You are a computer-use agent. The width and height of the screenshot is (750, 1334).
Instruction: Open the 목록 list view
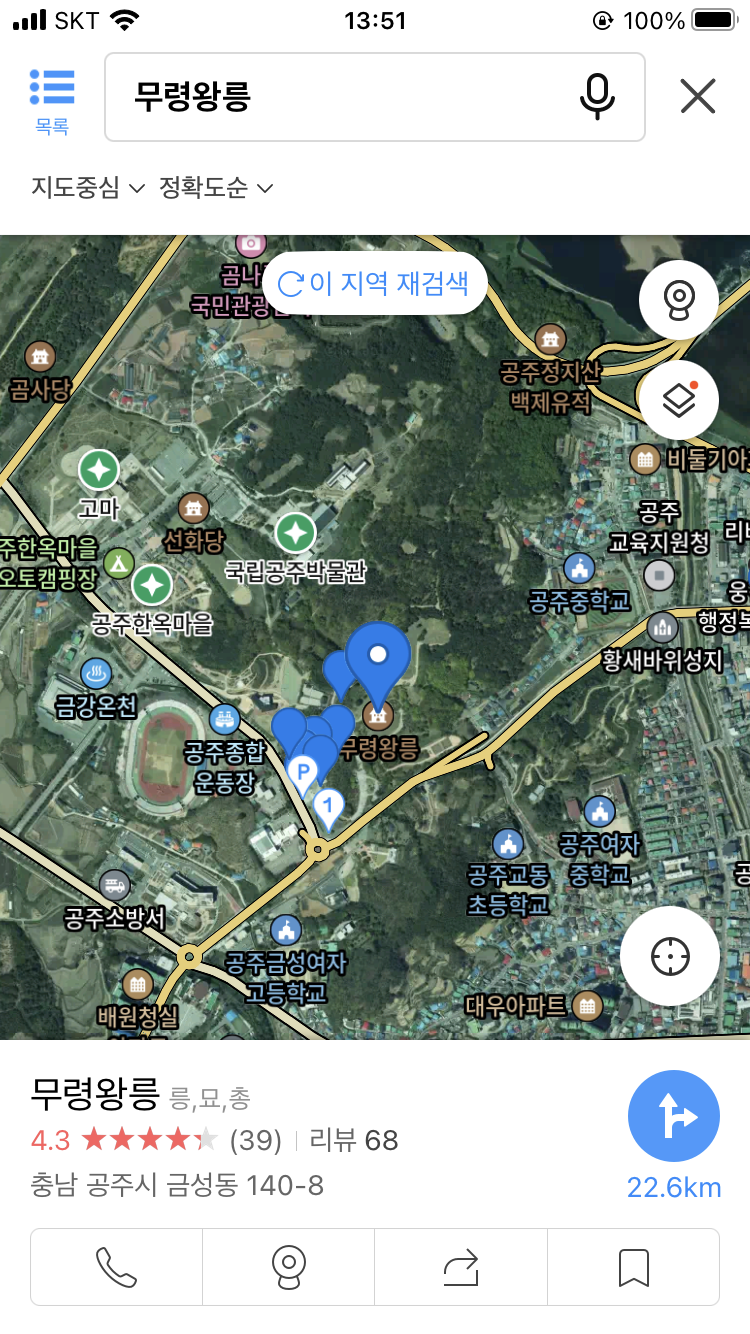pyautogui.click(x=52, y=100)
